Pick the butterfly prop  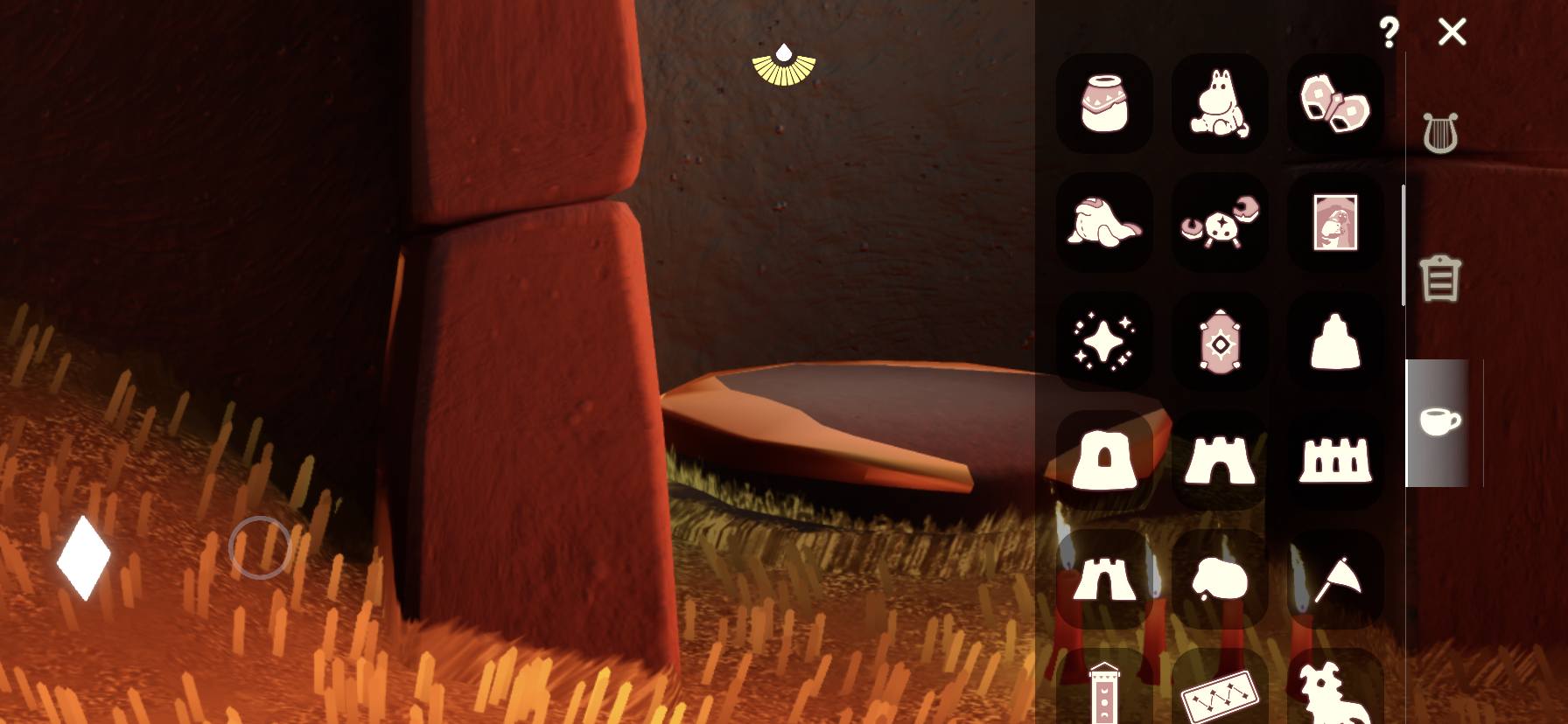click(1335, 103)
